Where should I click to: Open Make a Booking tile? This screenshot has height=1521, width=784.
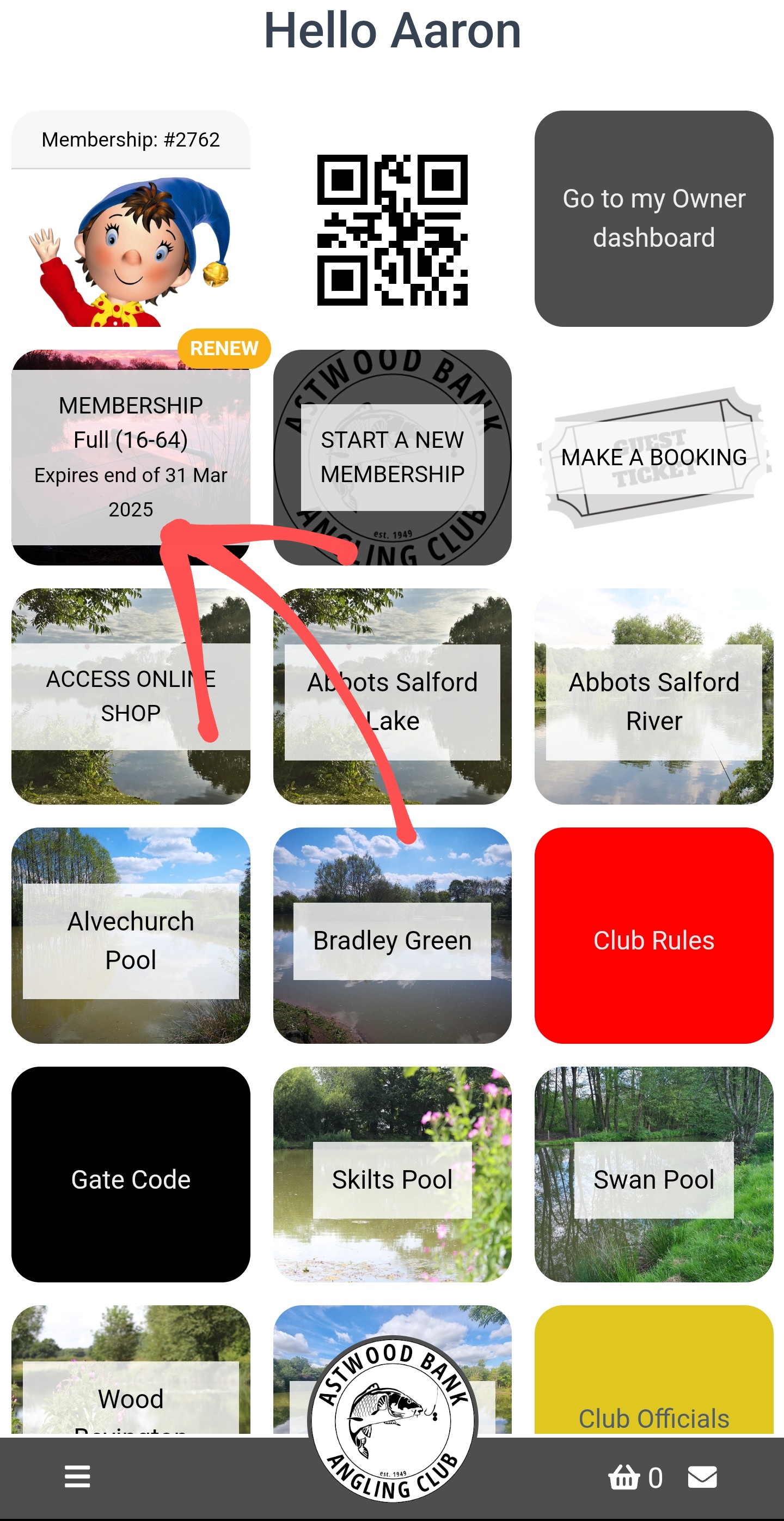coord(653,457)
